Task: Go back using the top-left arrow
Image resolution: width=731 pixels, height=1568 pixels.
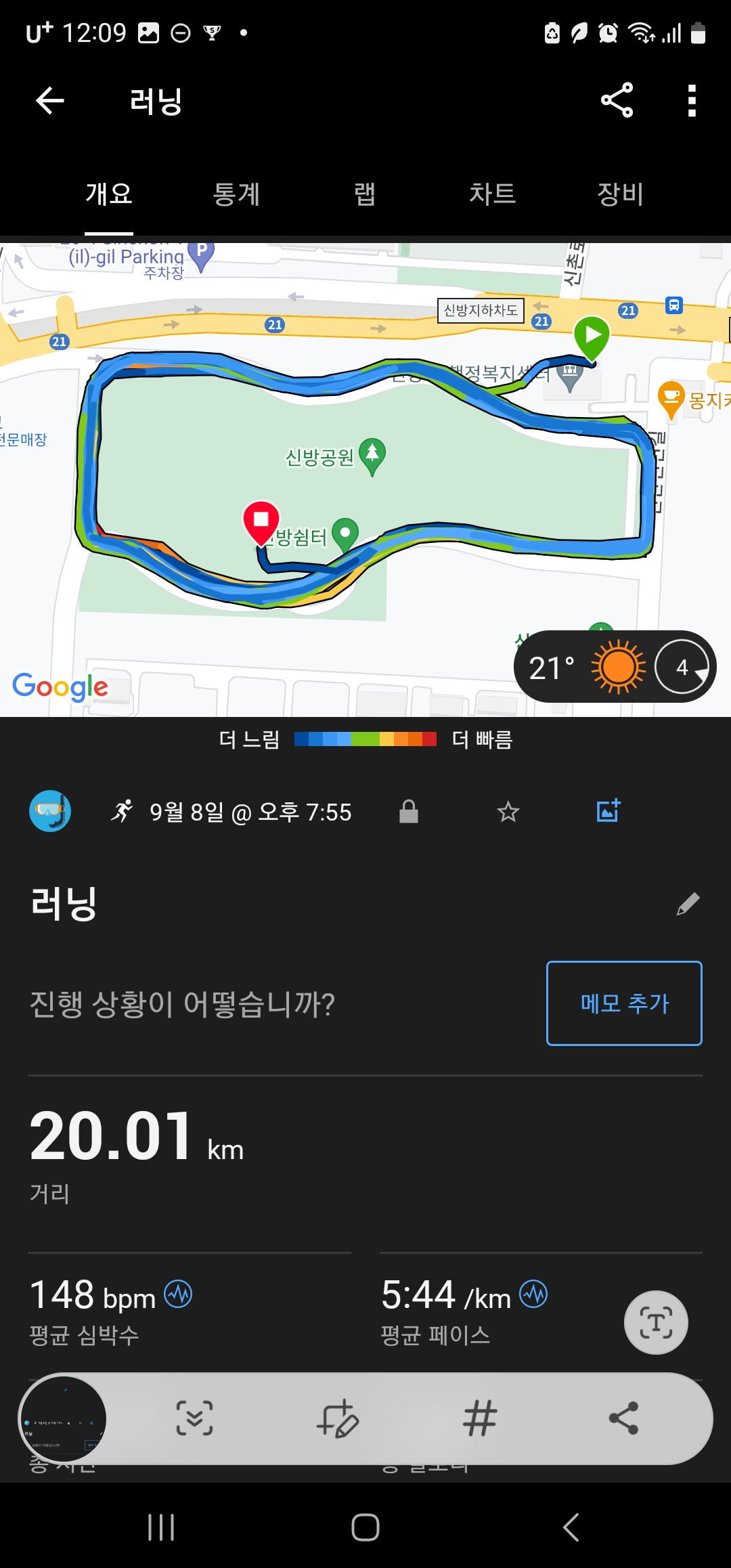Action: [49, 101]
